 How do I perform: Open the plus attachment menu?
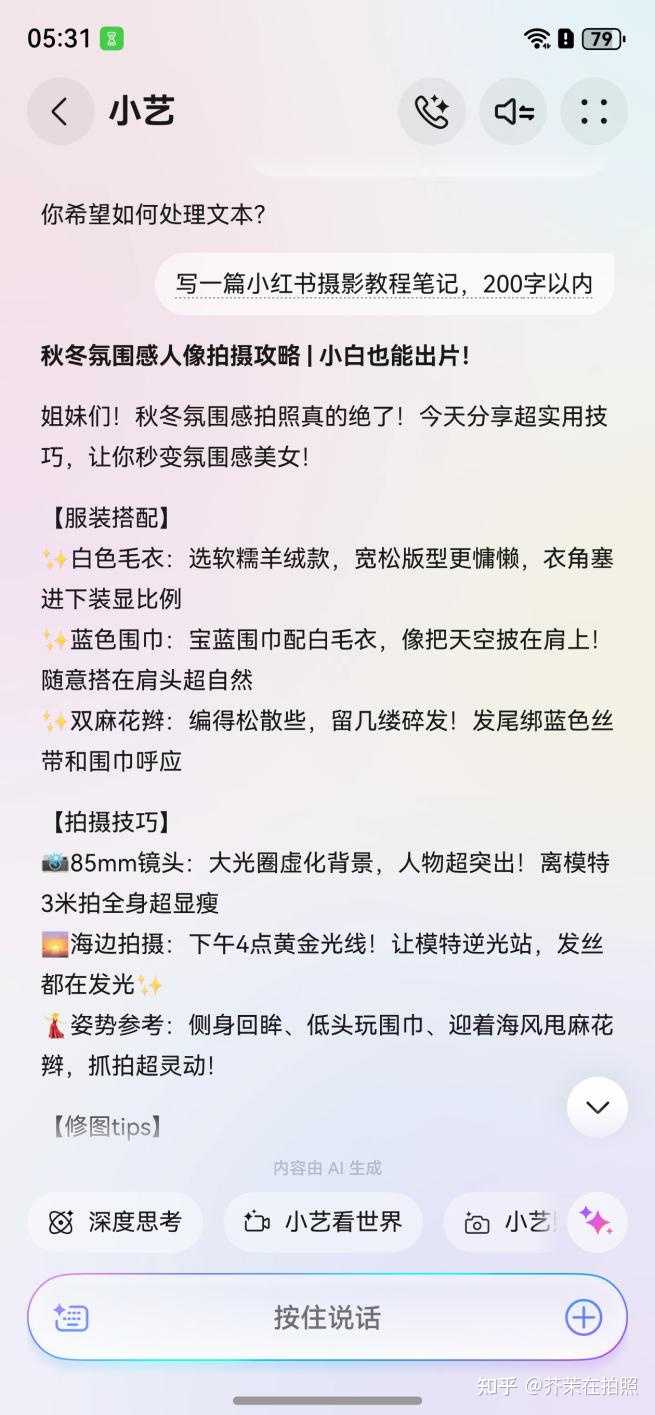point(583,1317)
